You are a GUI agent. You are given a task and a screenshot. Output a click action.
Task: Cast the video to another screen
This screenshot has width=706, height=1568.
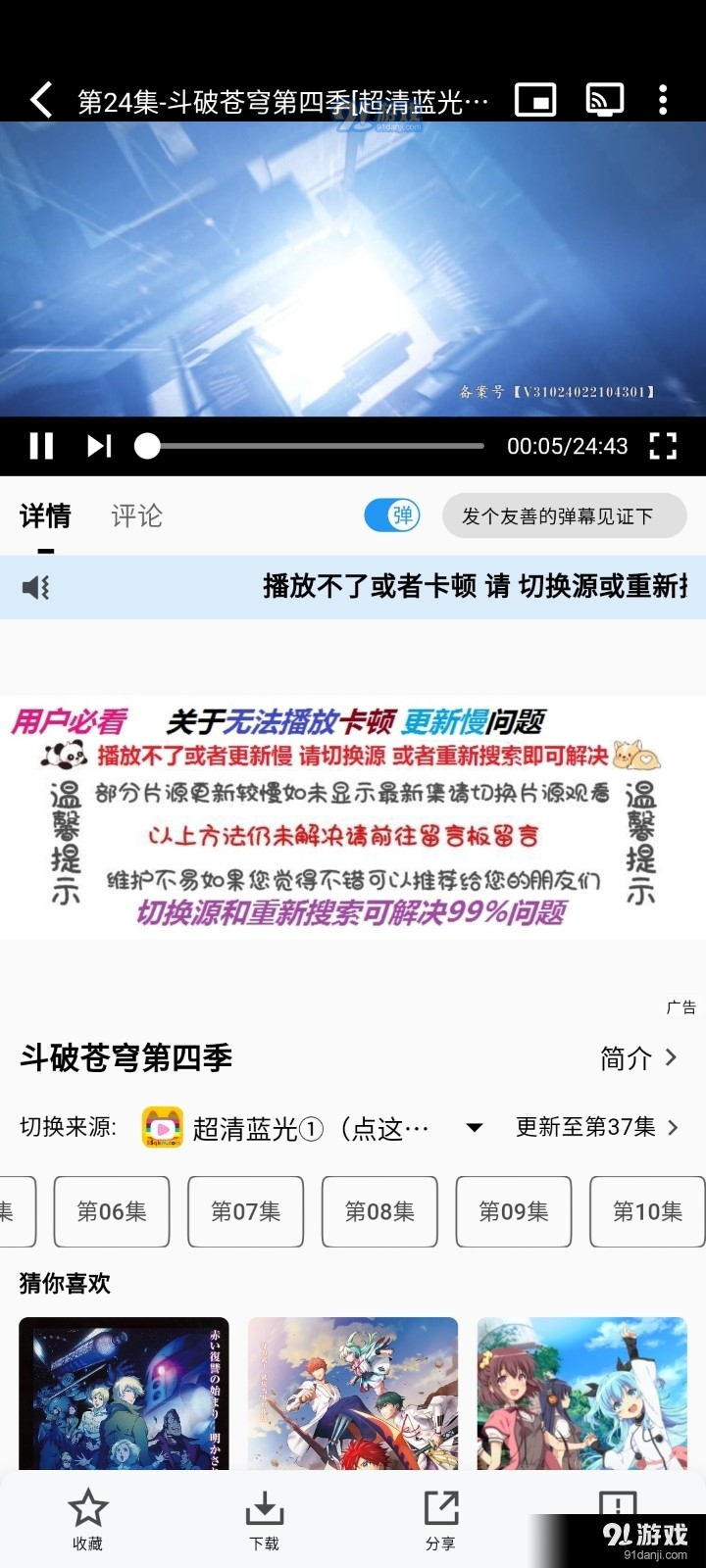pos(604,100)
